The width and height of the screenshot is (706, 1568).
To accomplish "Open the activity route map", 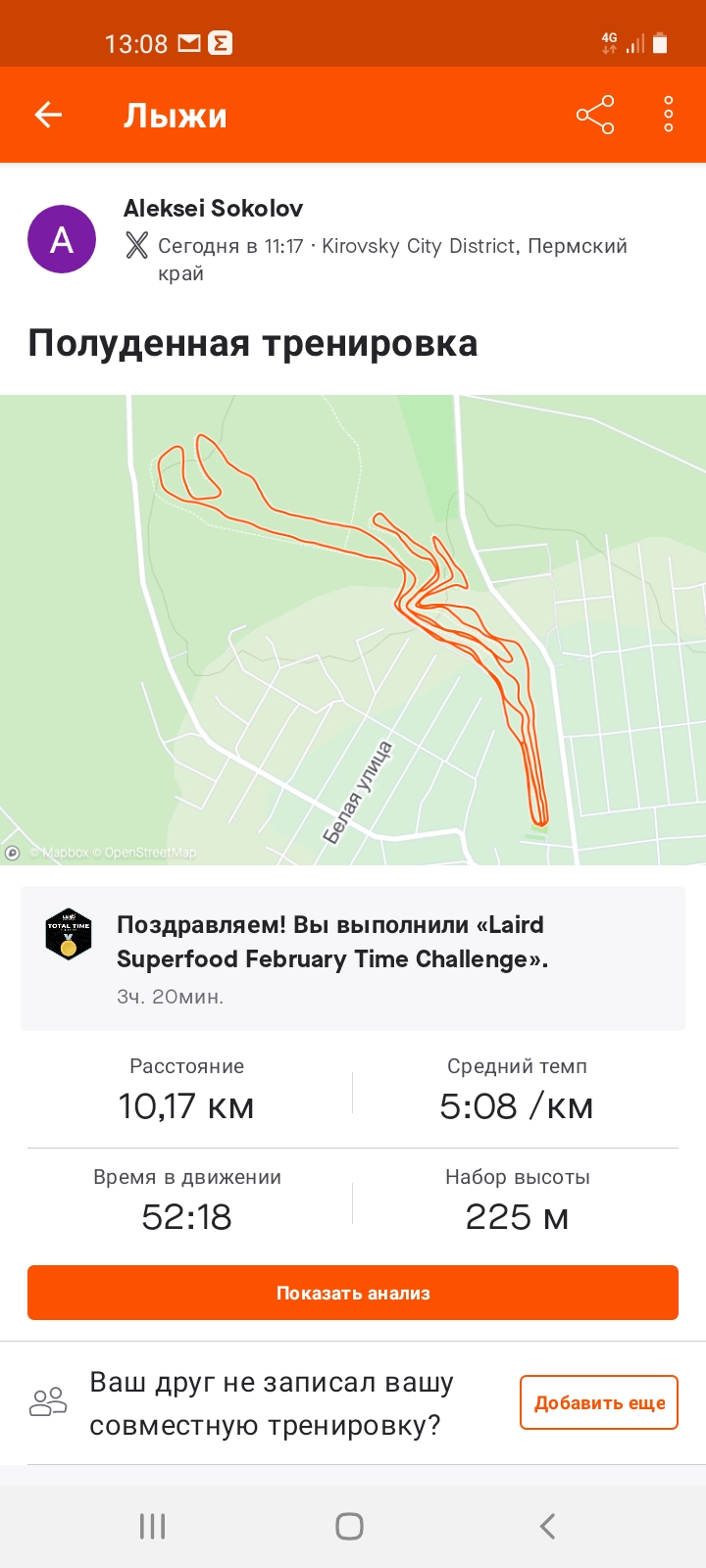I will (x=353, y=629).
